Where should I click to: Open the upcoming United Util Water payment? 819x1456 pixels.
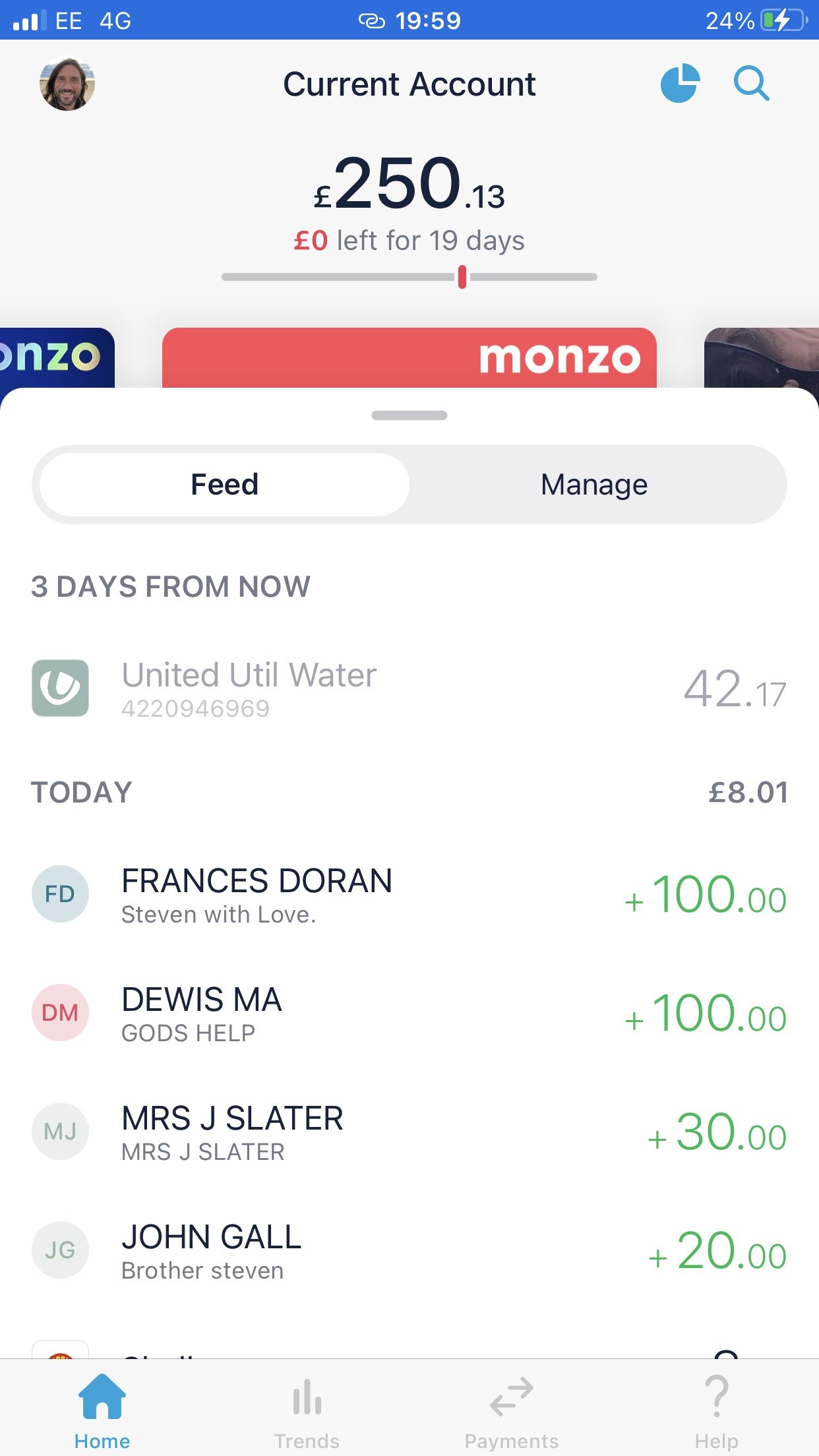pyautogui.click(x=409, y=688)
